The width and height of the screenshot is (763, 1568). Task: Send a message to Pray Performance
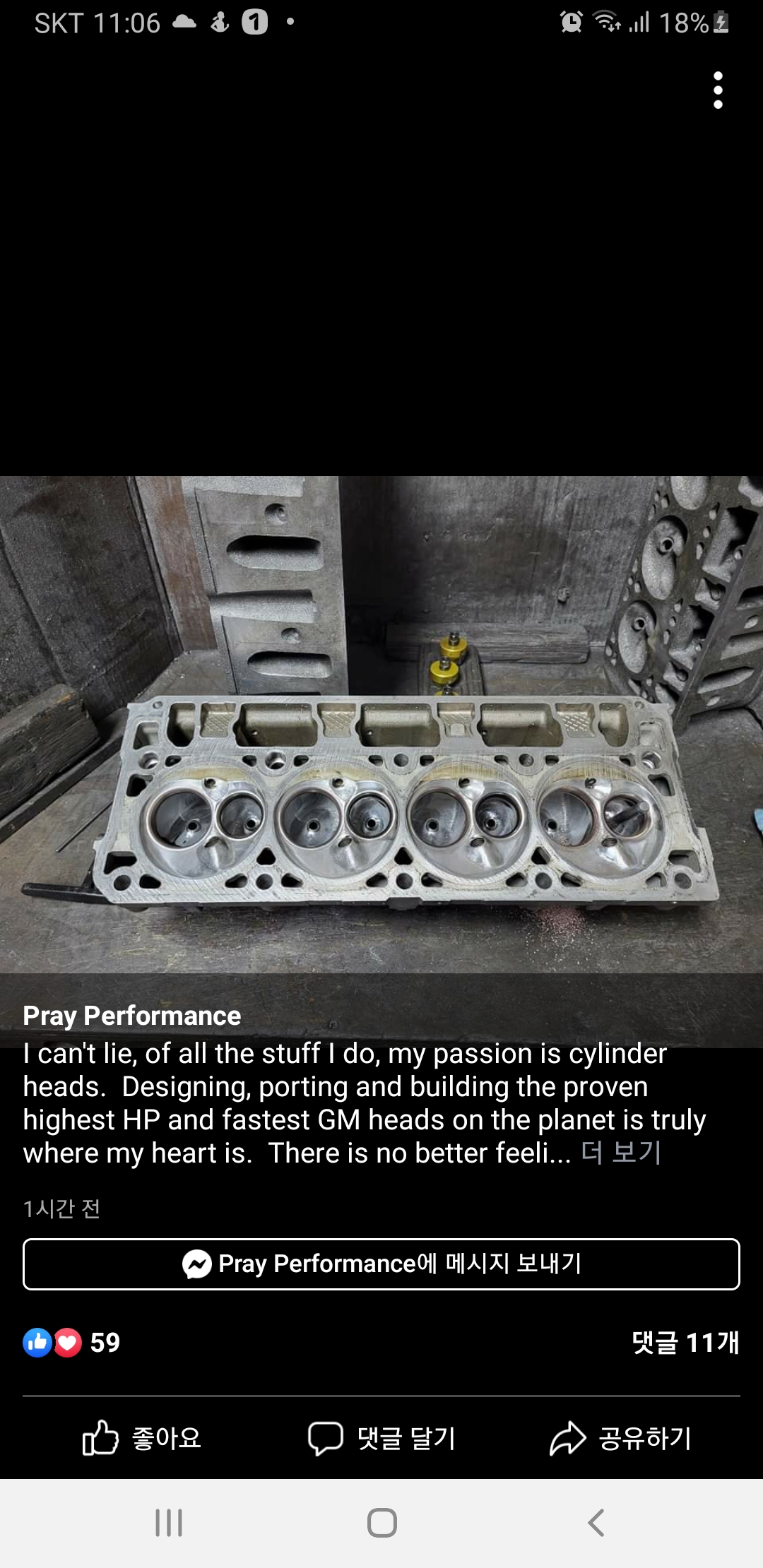click(x=381, y=1264)
